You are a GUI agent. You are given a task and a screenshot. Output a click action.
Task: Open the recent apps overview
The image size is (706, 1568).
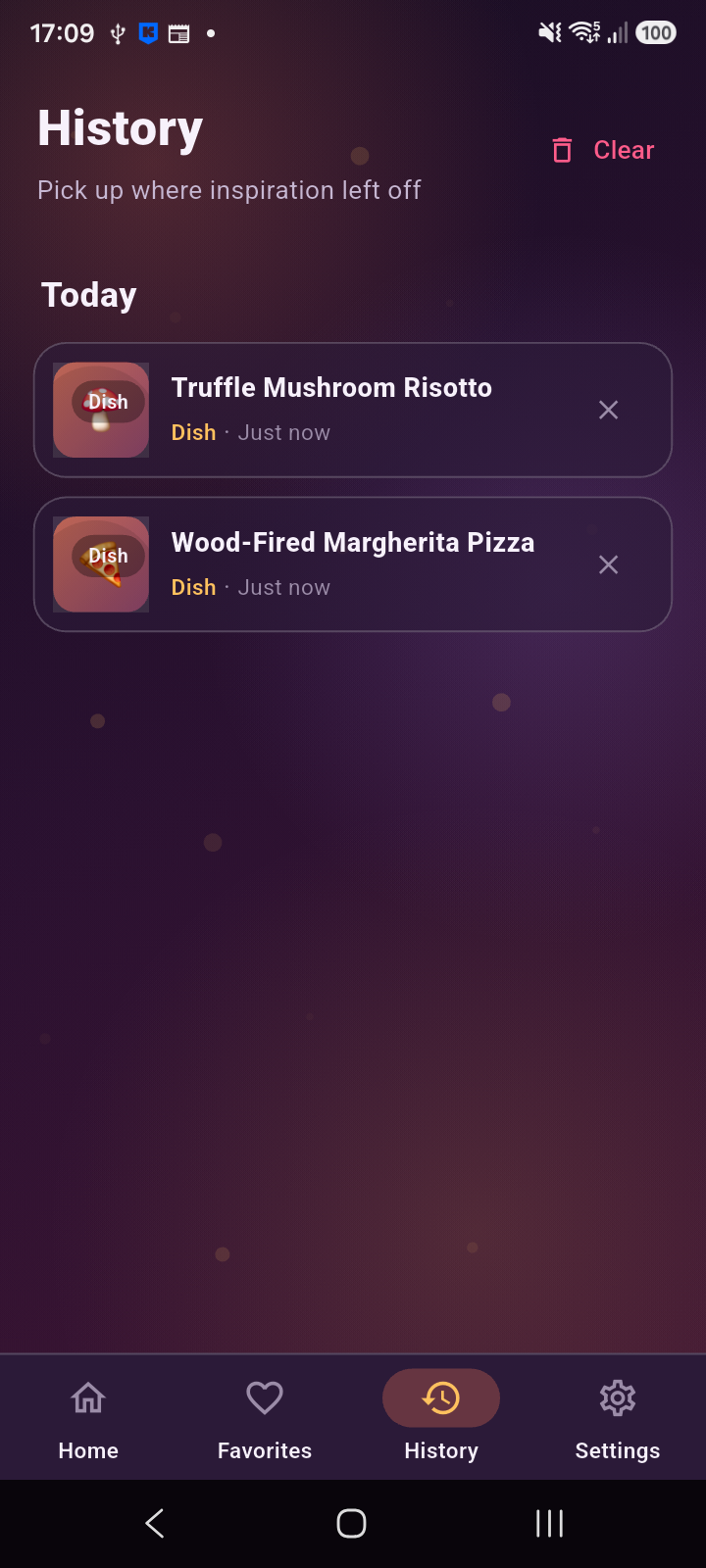pyautogui.click(x=549, y=1523)
